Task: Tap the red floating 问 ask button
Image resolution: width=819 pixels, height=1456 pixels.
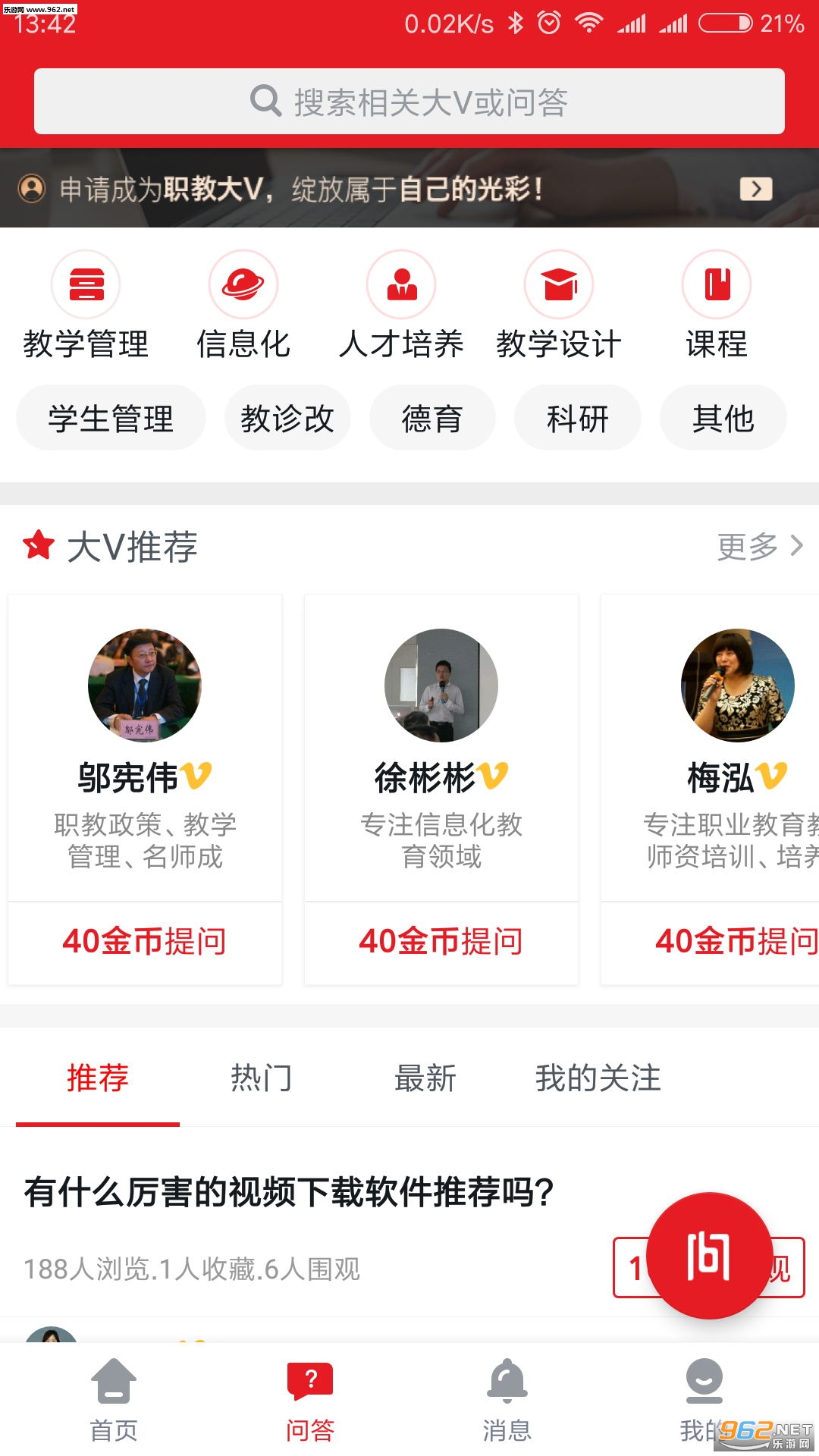Action: coord(709,1256)
